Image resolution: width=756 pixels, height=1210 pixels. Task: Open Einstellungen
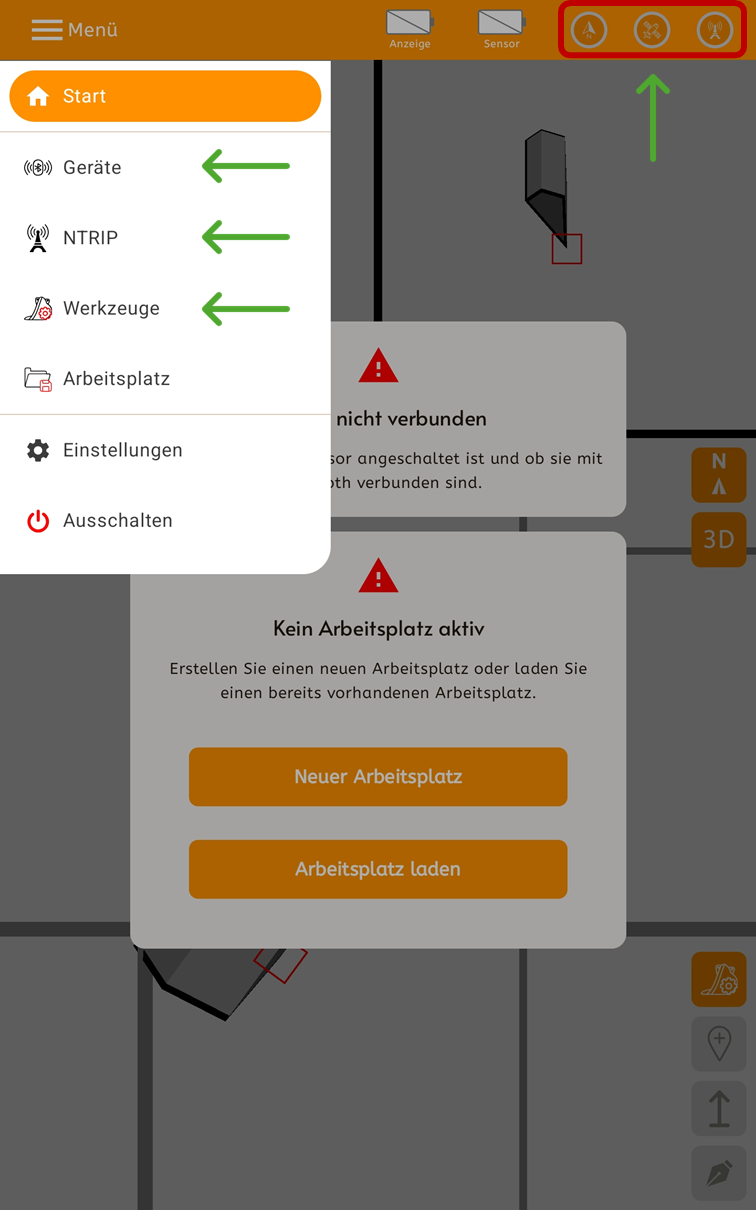click(165, 450)
